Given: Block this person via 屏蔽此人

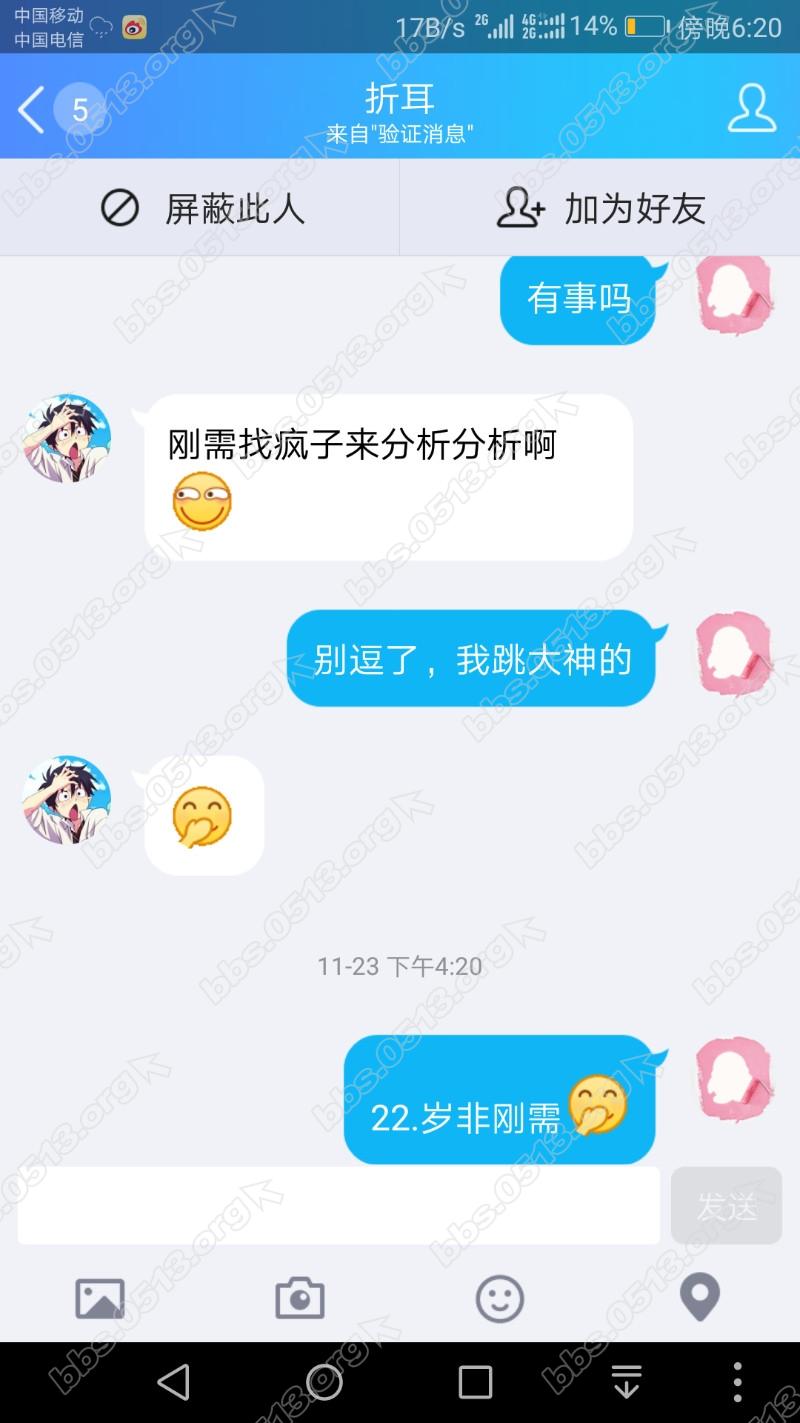Looking at the screenshot, I should pos(201,209).
